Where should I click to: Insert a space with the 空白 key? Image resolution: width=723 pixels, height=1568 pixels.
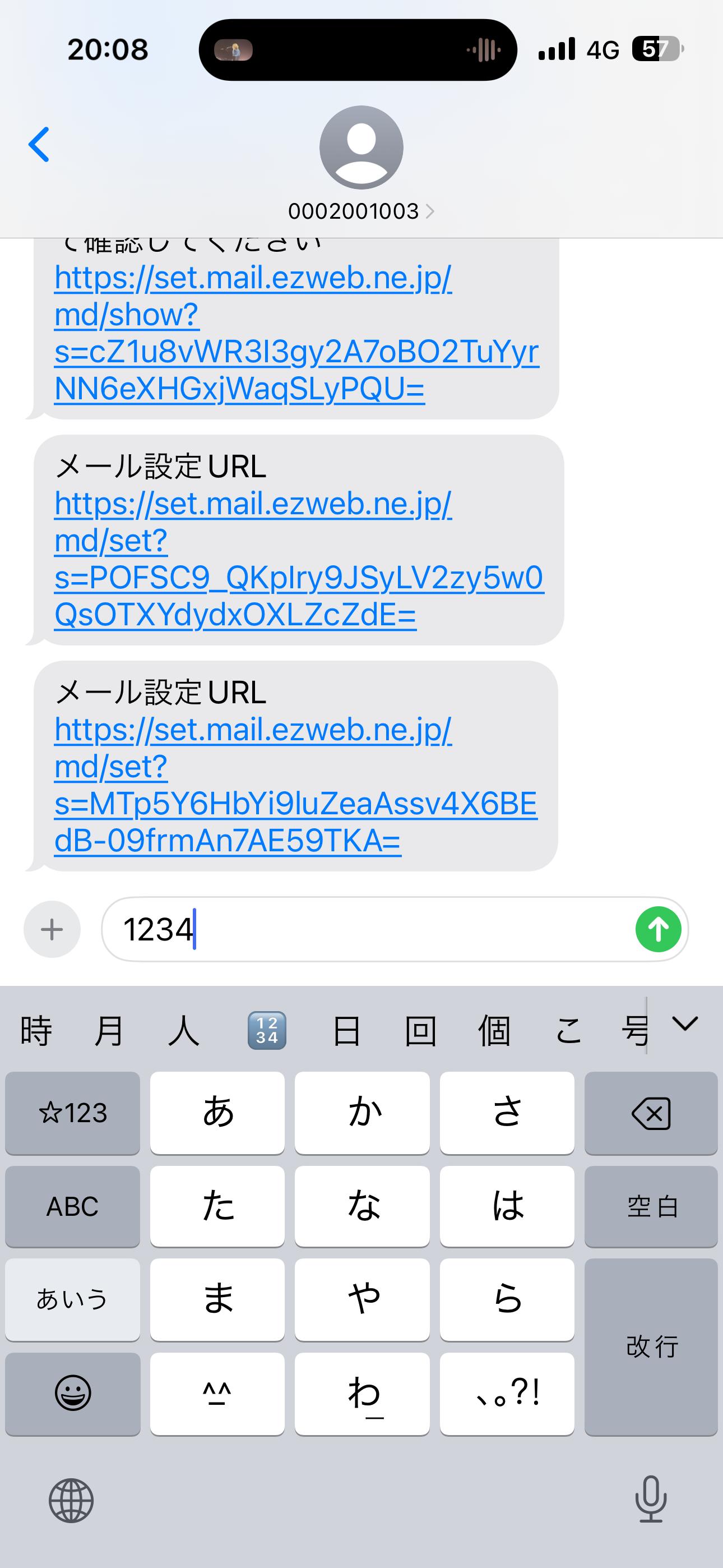coord(651,1206)
